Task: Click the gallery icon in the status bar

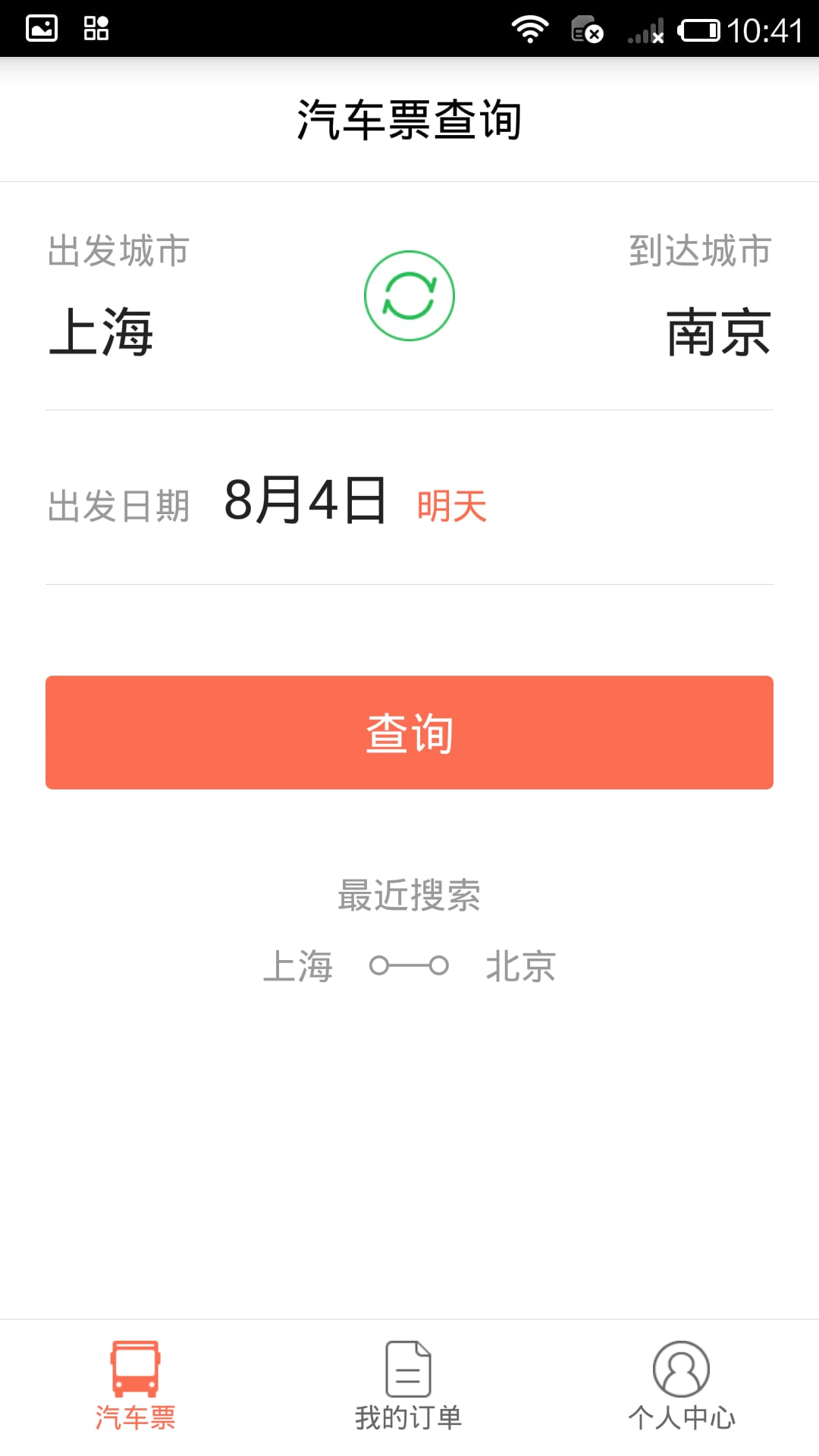Action: tap(42, 28)
